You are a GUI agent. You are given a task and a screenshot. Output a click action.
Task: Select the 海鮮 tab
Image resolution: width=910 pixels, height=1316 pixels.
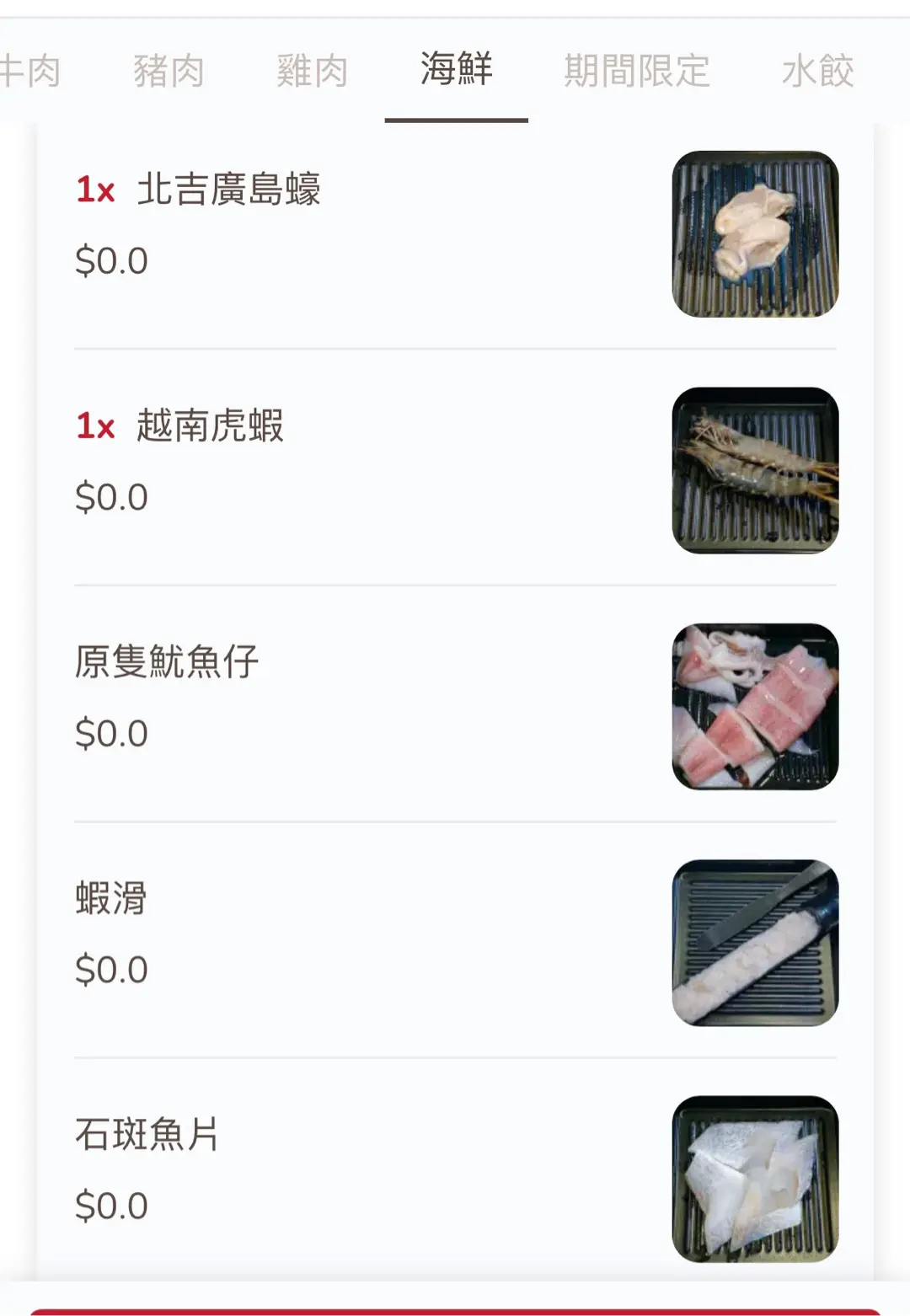coord(456,69)
